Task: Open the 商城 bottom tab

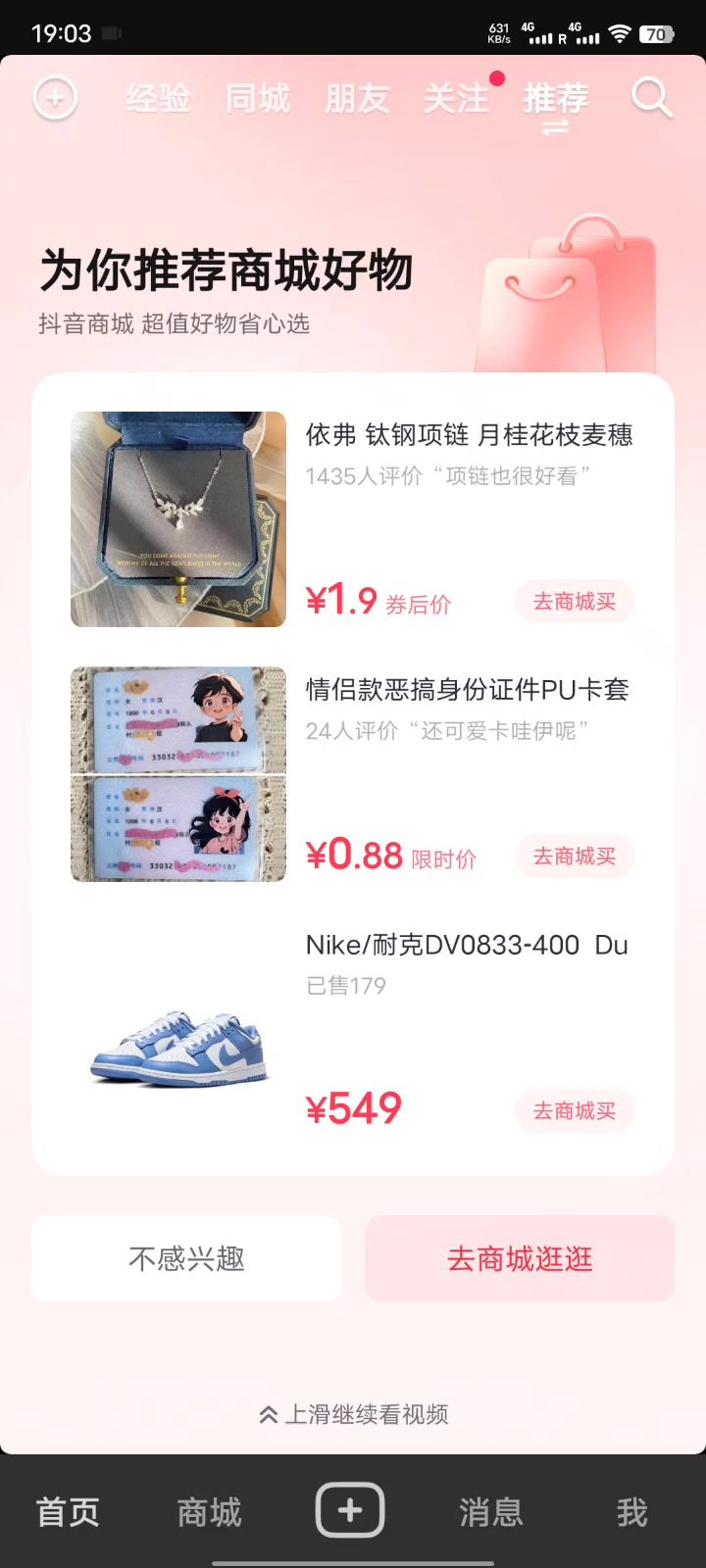Action: pyautogui.click(x=209, y=1512)
